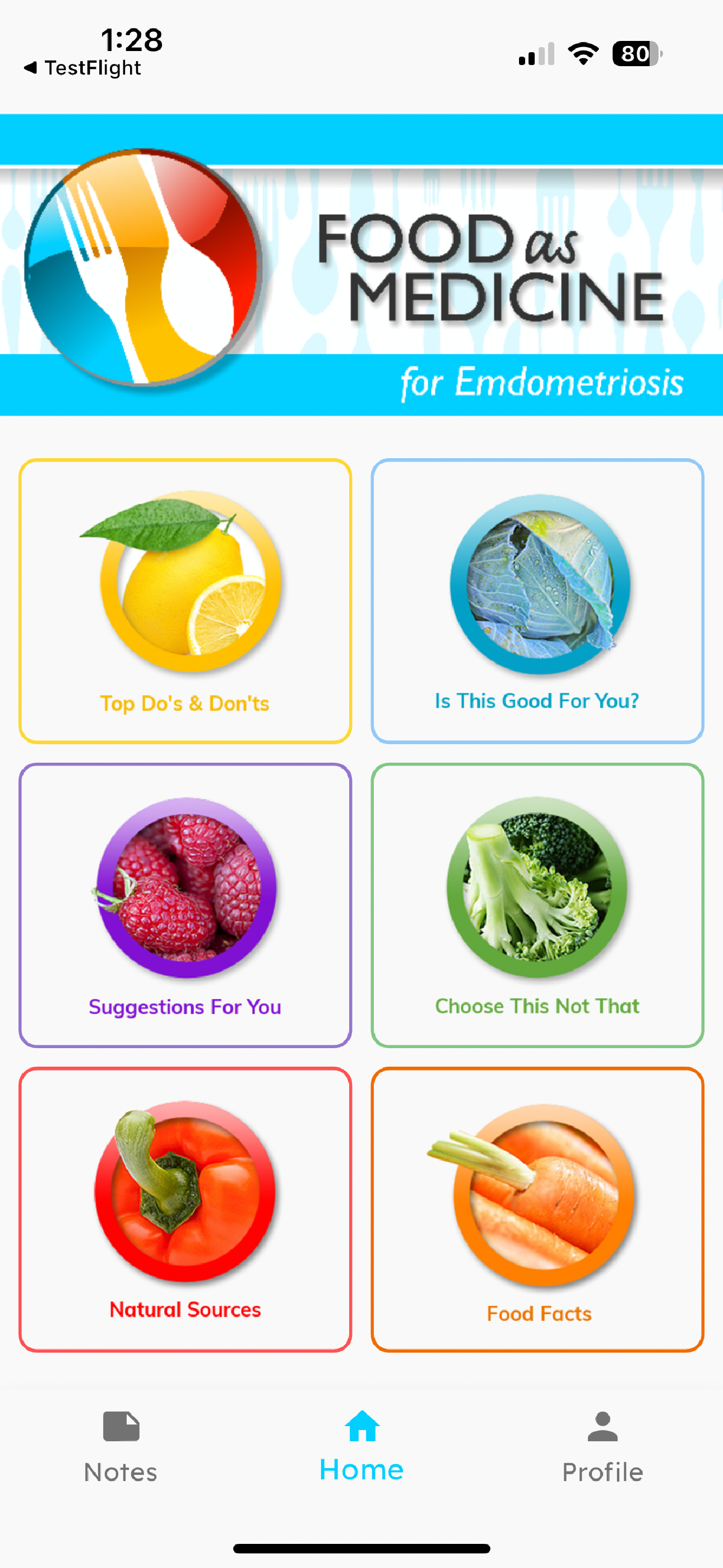Open the Food Facts card
723x1568 pixels.
tap(538, 1211)
